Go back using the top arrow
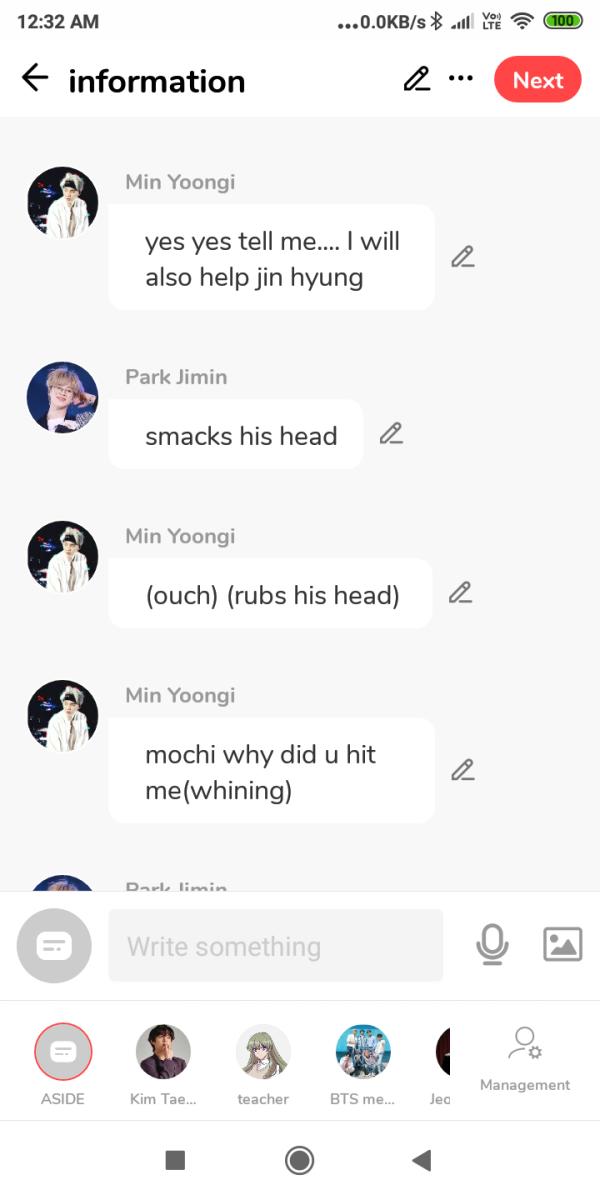600x1200 pixels. click(x=35, y=79)
